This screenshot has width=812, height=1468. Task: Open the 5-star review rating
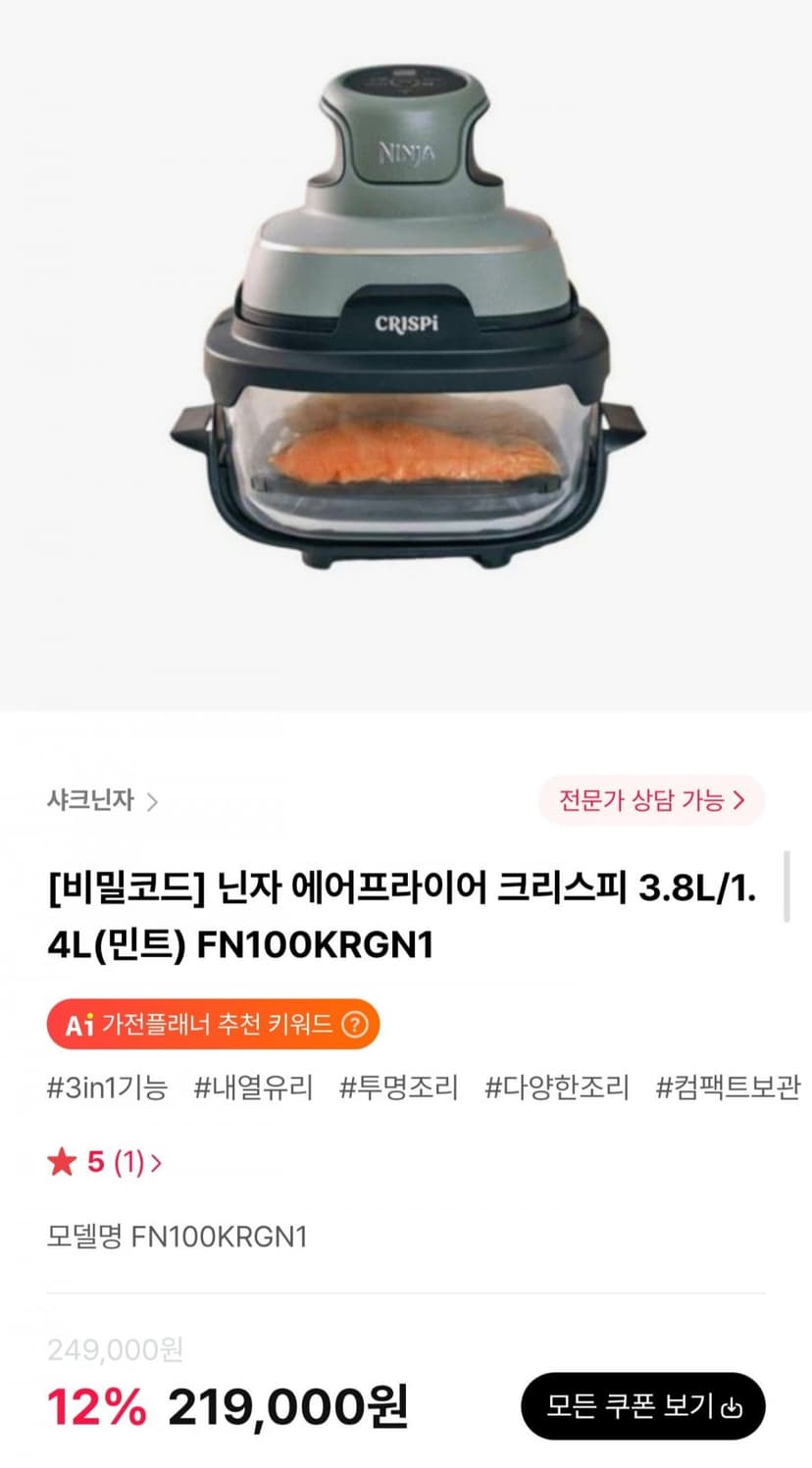[105, 1163]
